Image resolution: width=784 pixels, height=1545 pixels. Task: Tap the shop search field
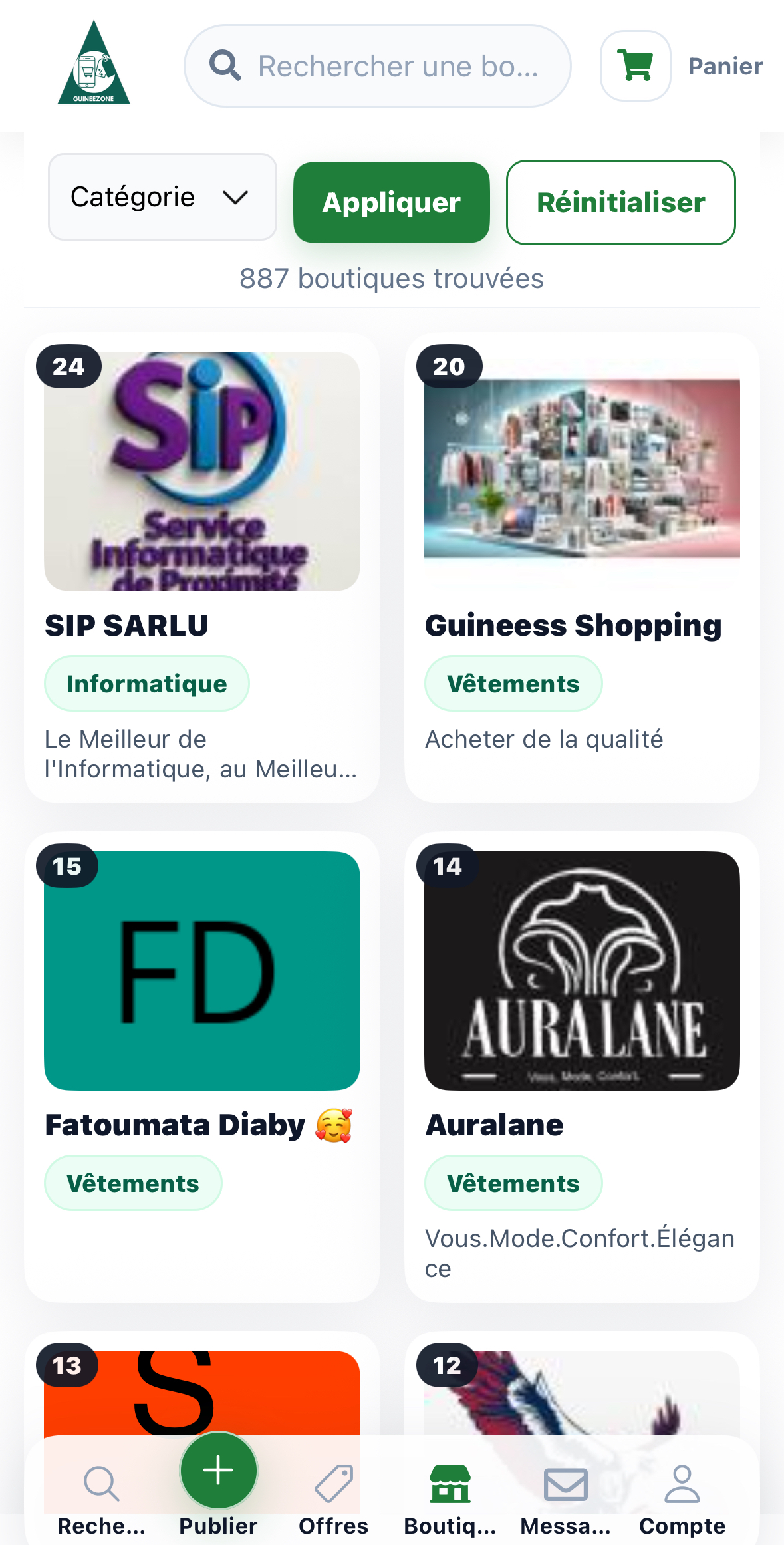378,66
